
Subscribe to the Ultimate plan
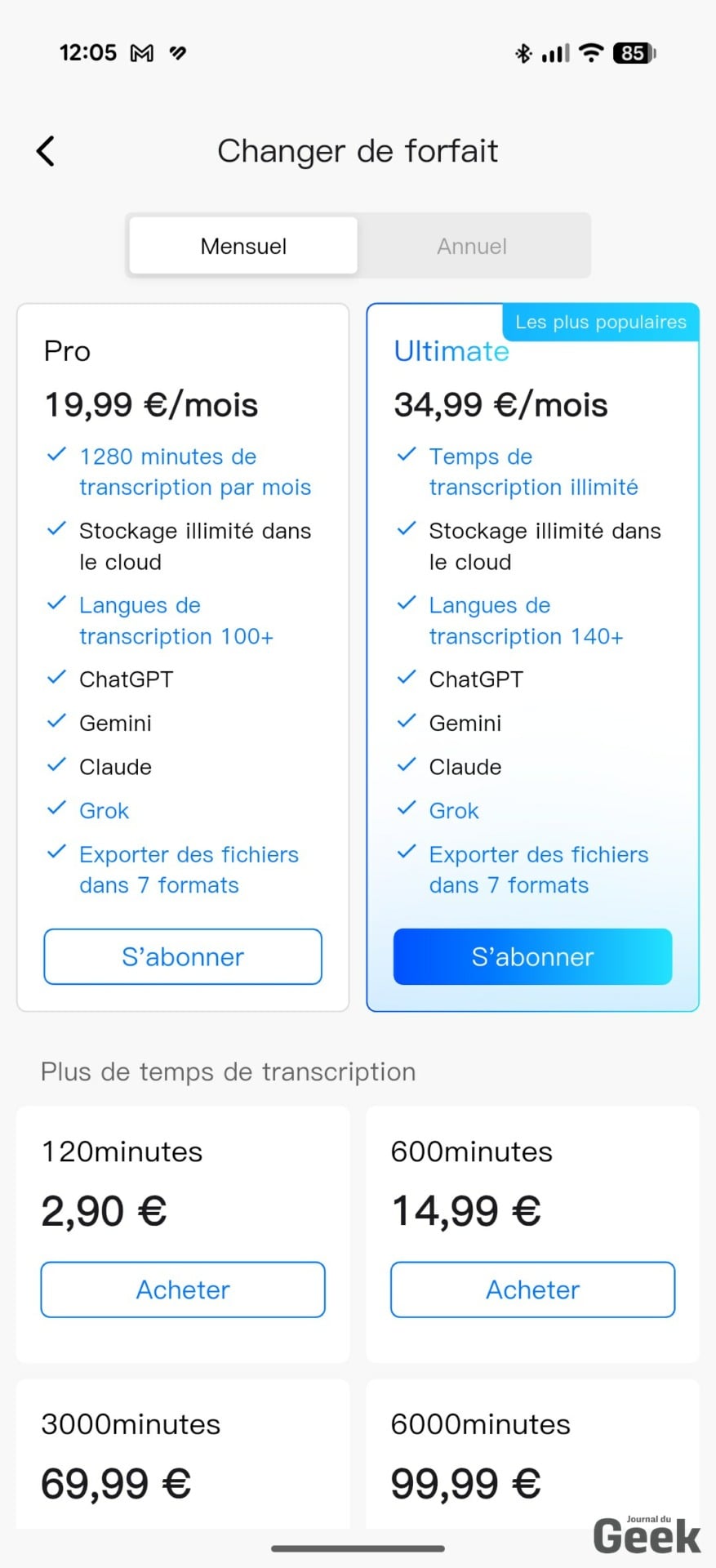coord(532,956)
